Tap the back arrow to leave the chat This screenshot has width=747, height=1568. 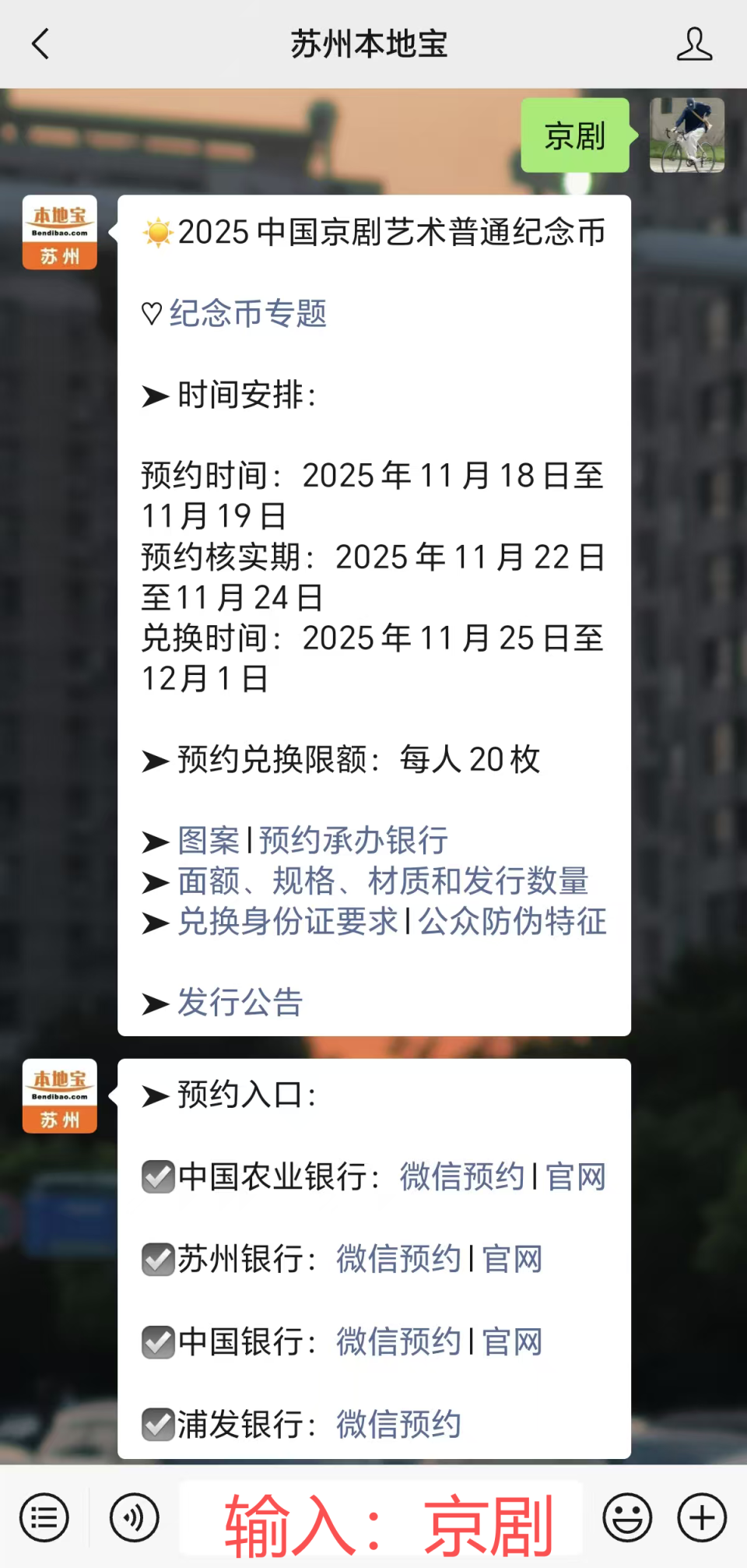[x=40, y=44]
